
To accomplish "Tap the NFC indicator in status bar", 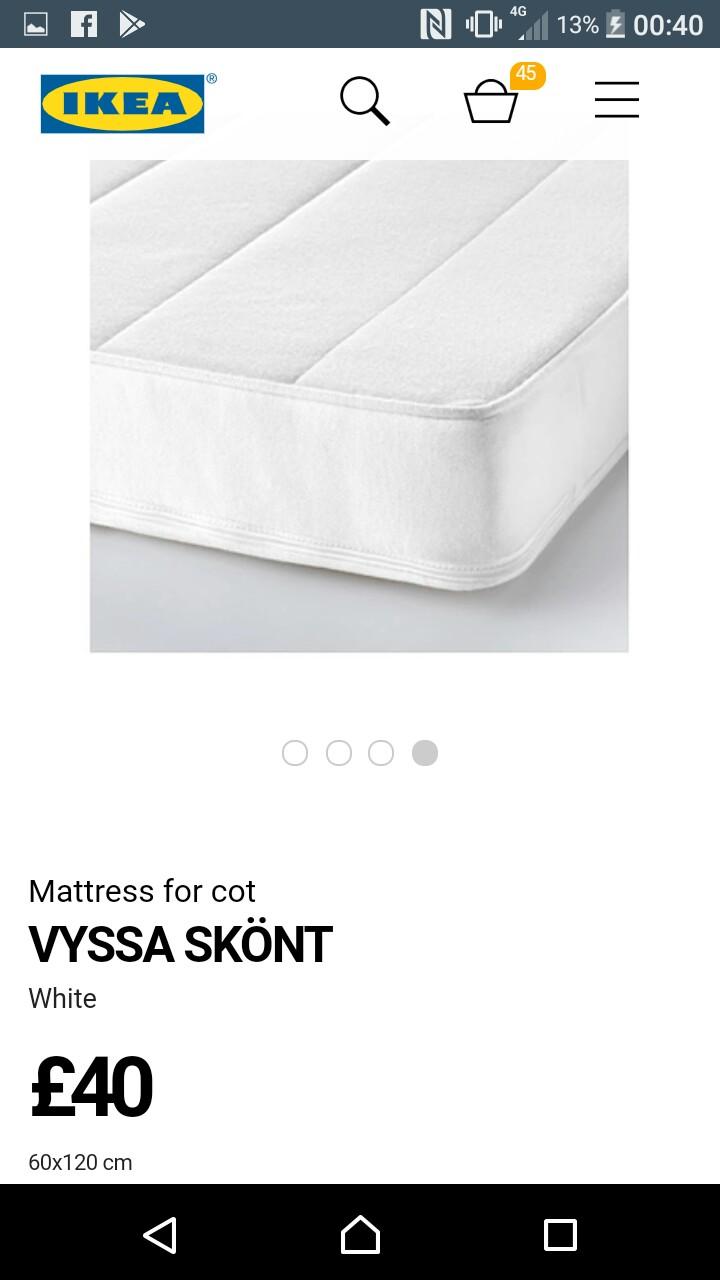I will 438,24.
